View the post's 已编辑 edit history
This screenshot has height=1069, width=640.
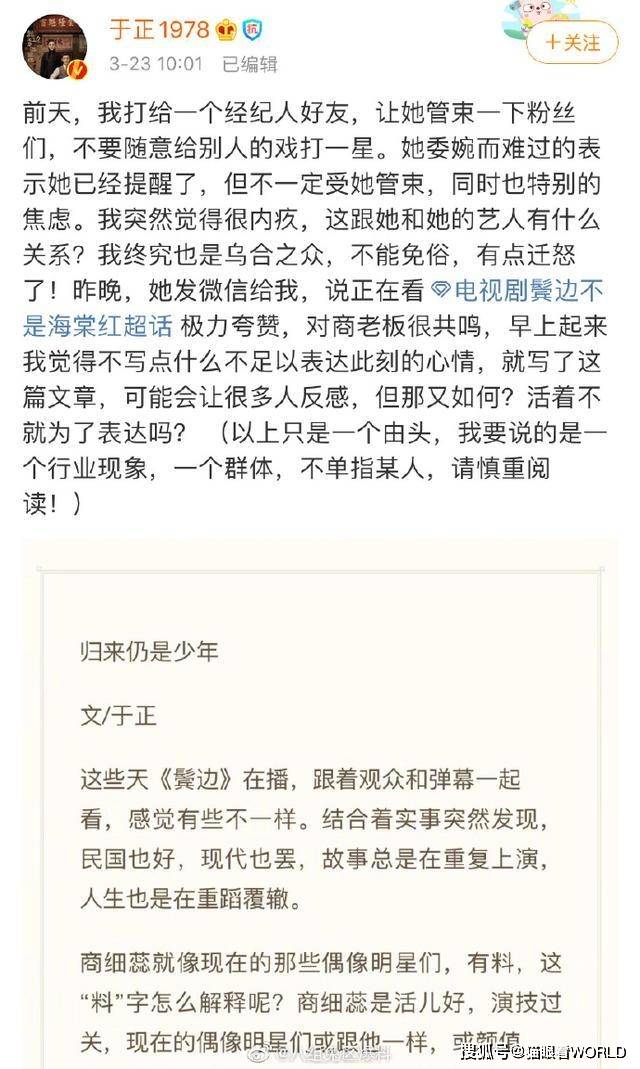(x=249, y=64)
